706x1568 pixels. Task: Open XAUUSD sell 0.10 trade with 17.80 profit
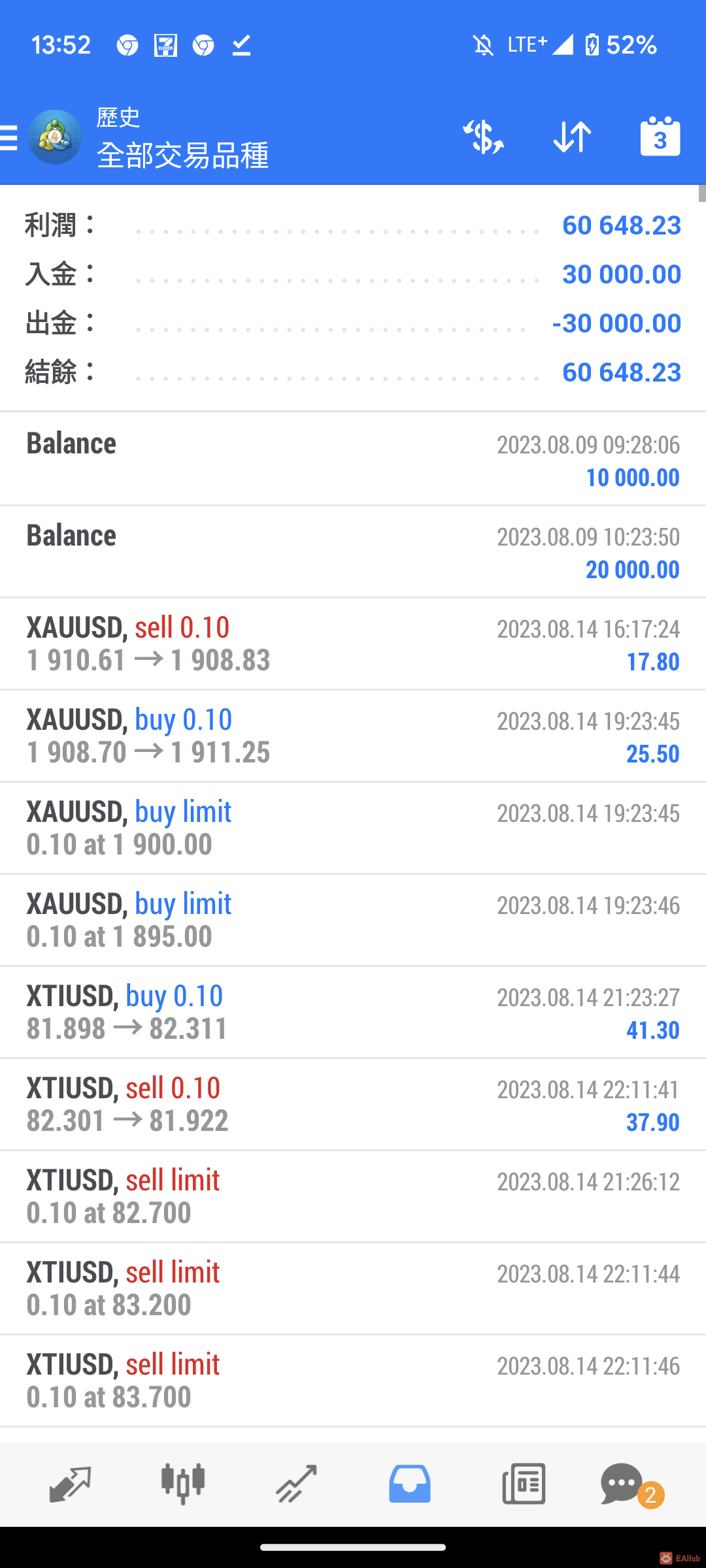click(x=353, y=644)
